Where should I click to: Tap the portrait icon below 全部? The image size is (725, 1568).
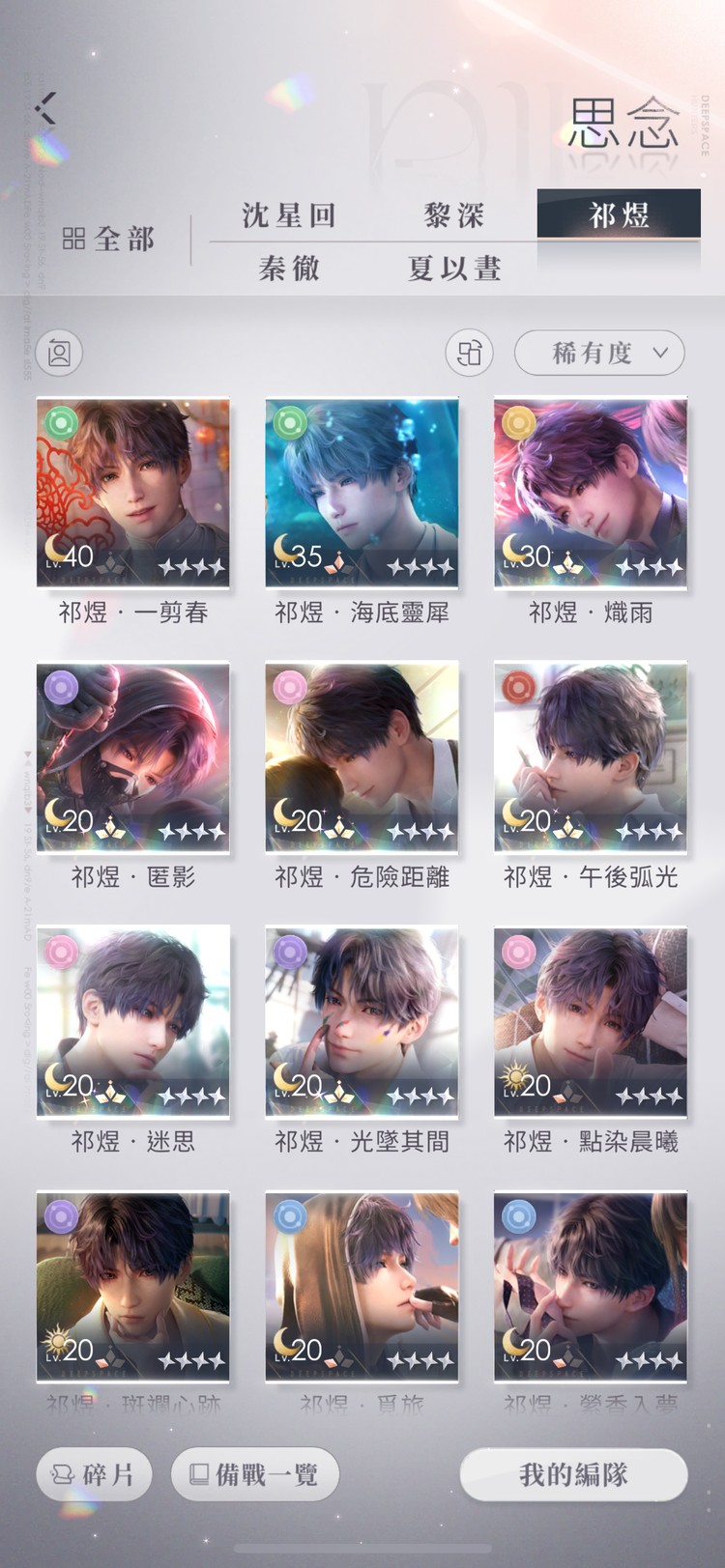(x=59, y=353)
